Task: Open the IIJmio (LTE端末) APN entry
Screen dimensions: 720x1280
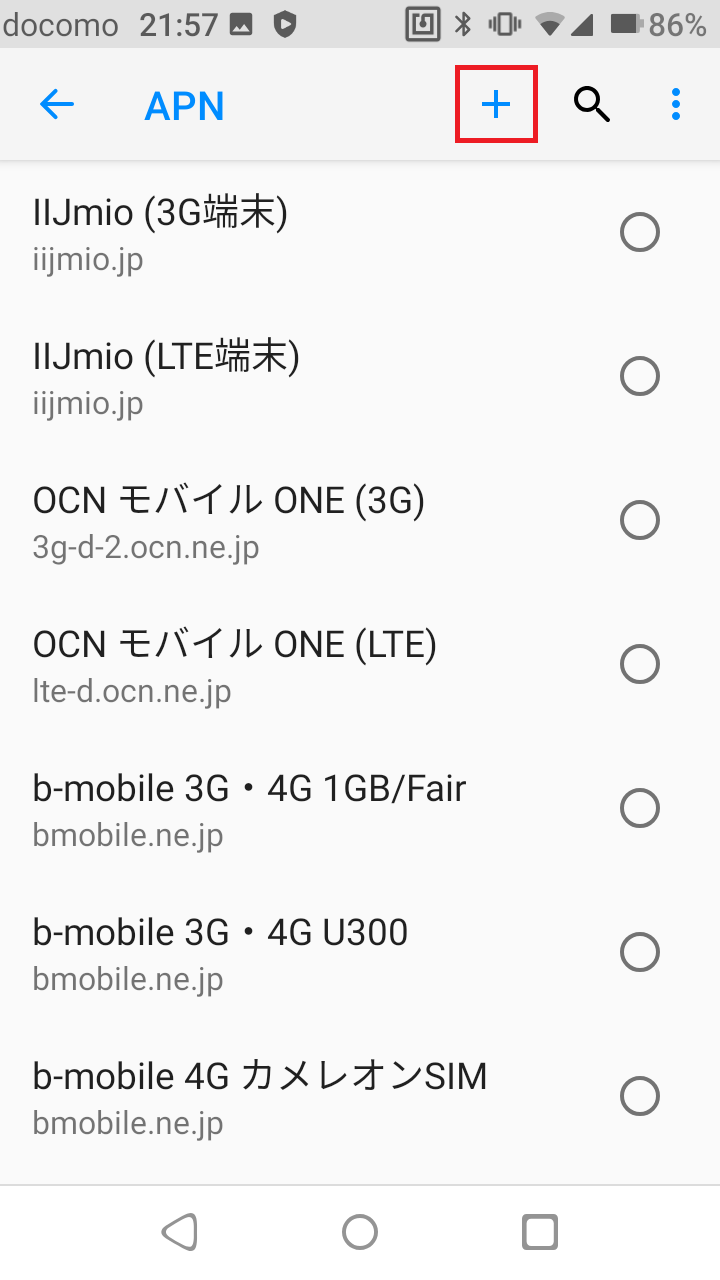Action: tap(250, 376)
